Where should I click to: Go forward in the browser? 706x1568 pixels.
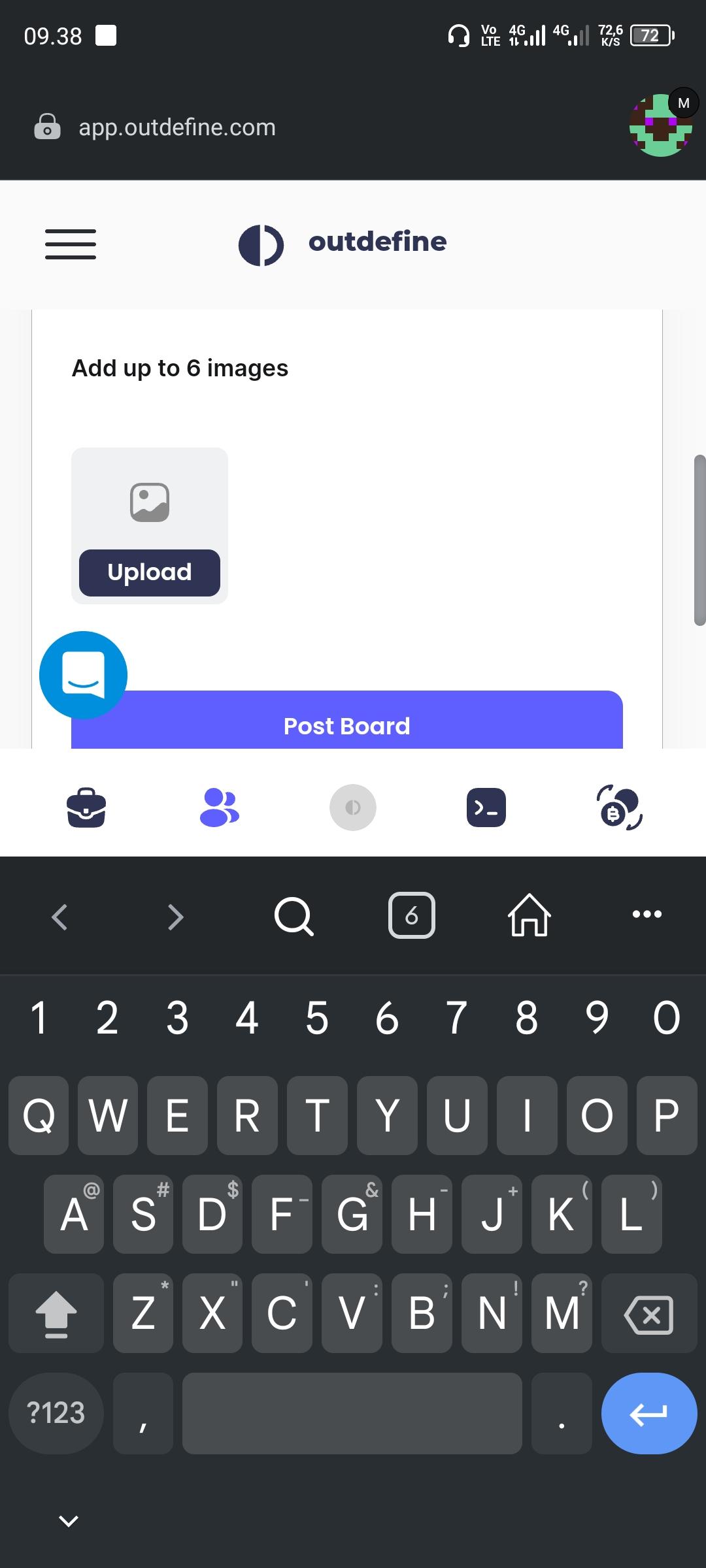tap(175, 917)
